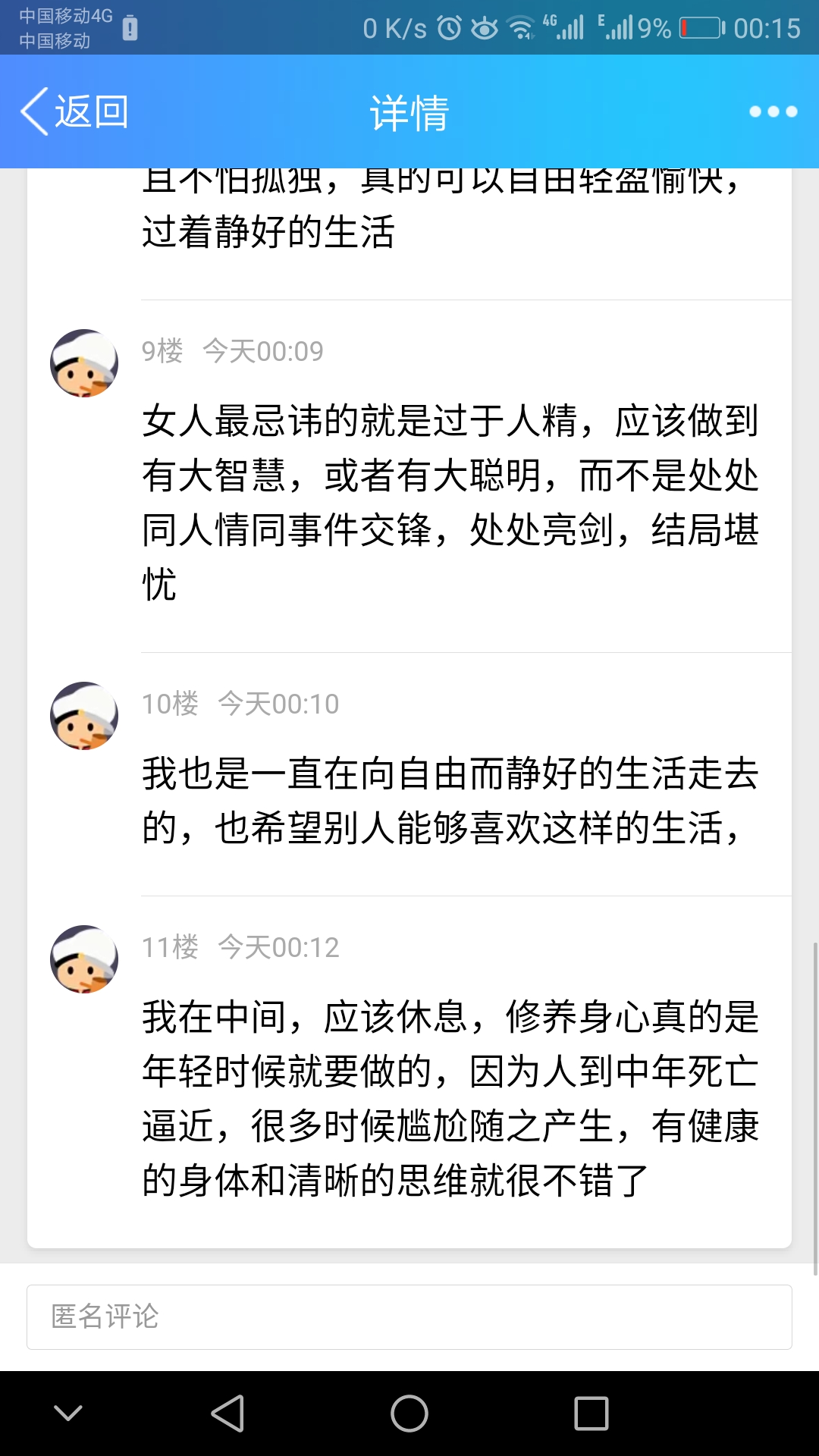Image resolution: width=819 pixels, height=1456 pixels.
Task: Select the 10楼 comment about 自由而静好的生活
Action: point(450,800)
